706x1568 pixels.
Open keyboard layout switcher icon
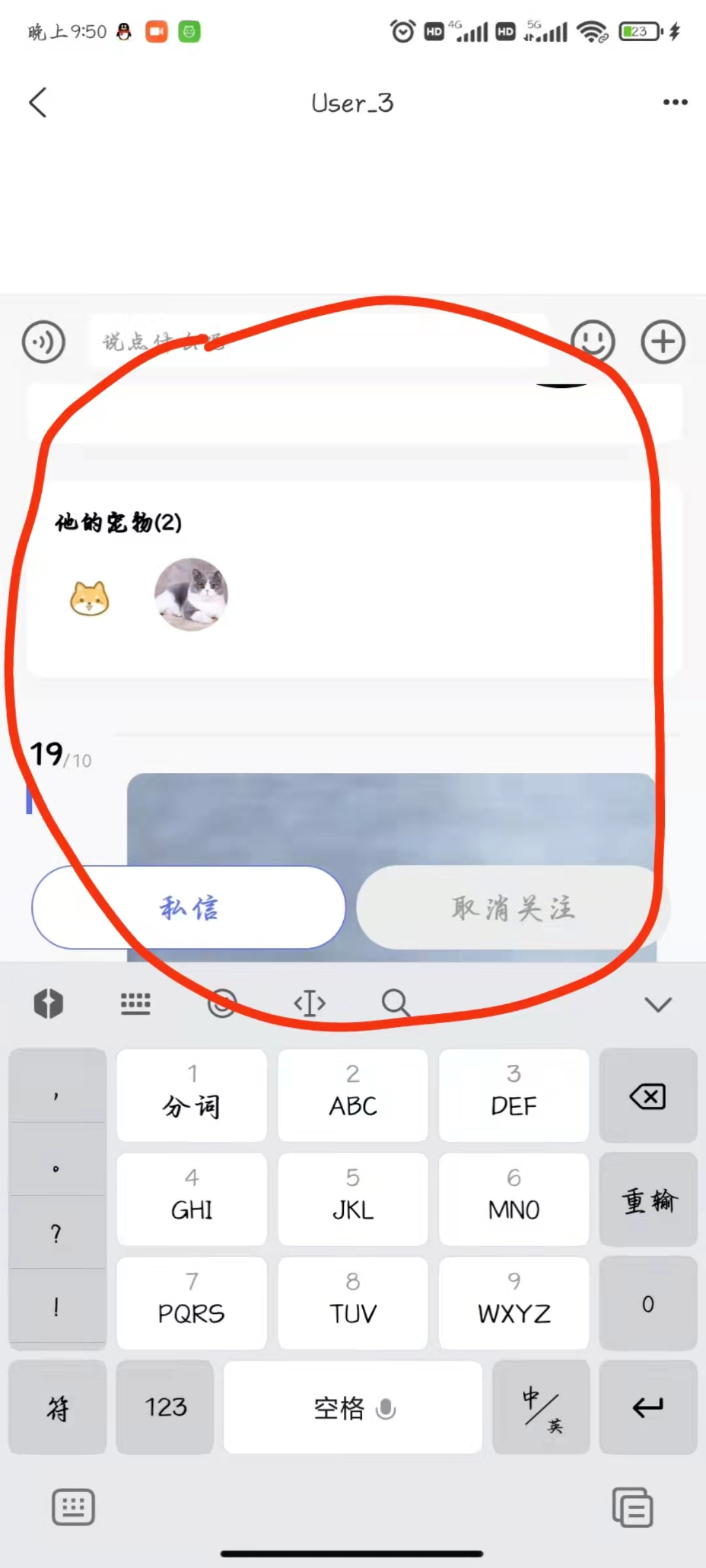(x=135, y=1003)
